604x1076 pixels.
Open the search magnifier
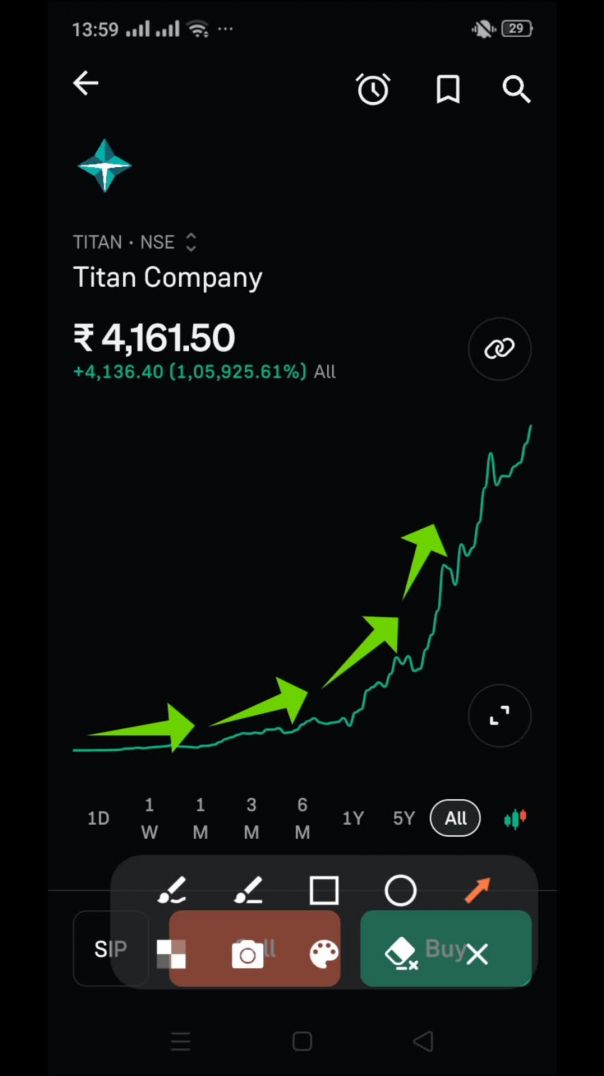click(x=516, y=90)
